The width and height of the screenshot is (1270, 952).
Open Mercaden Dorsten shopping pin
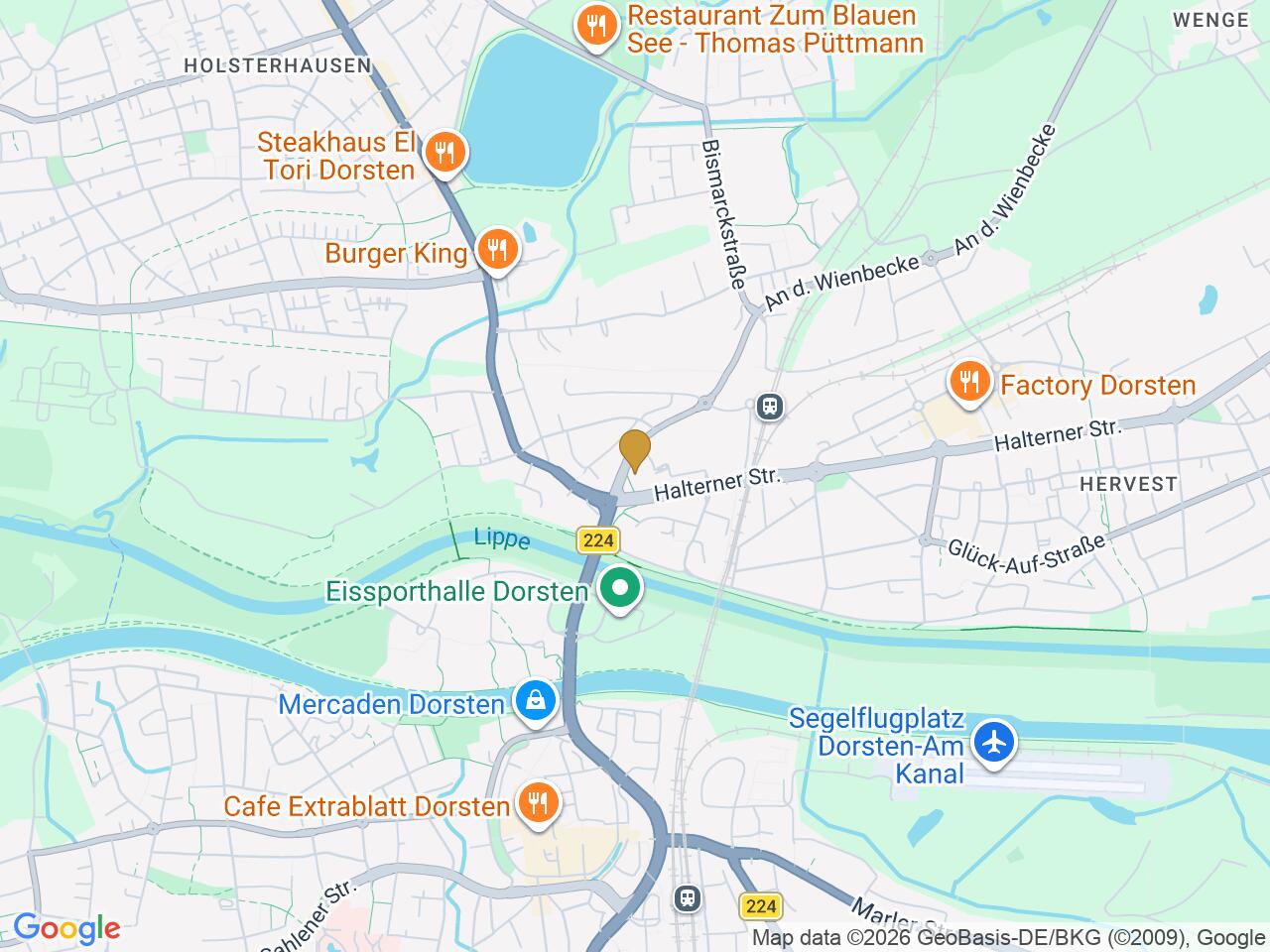536,702
